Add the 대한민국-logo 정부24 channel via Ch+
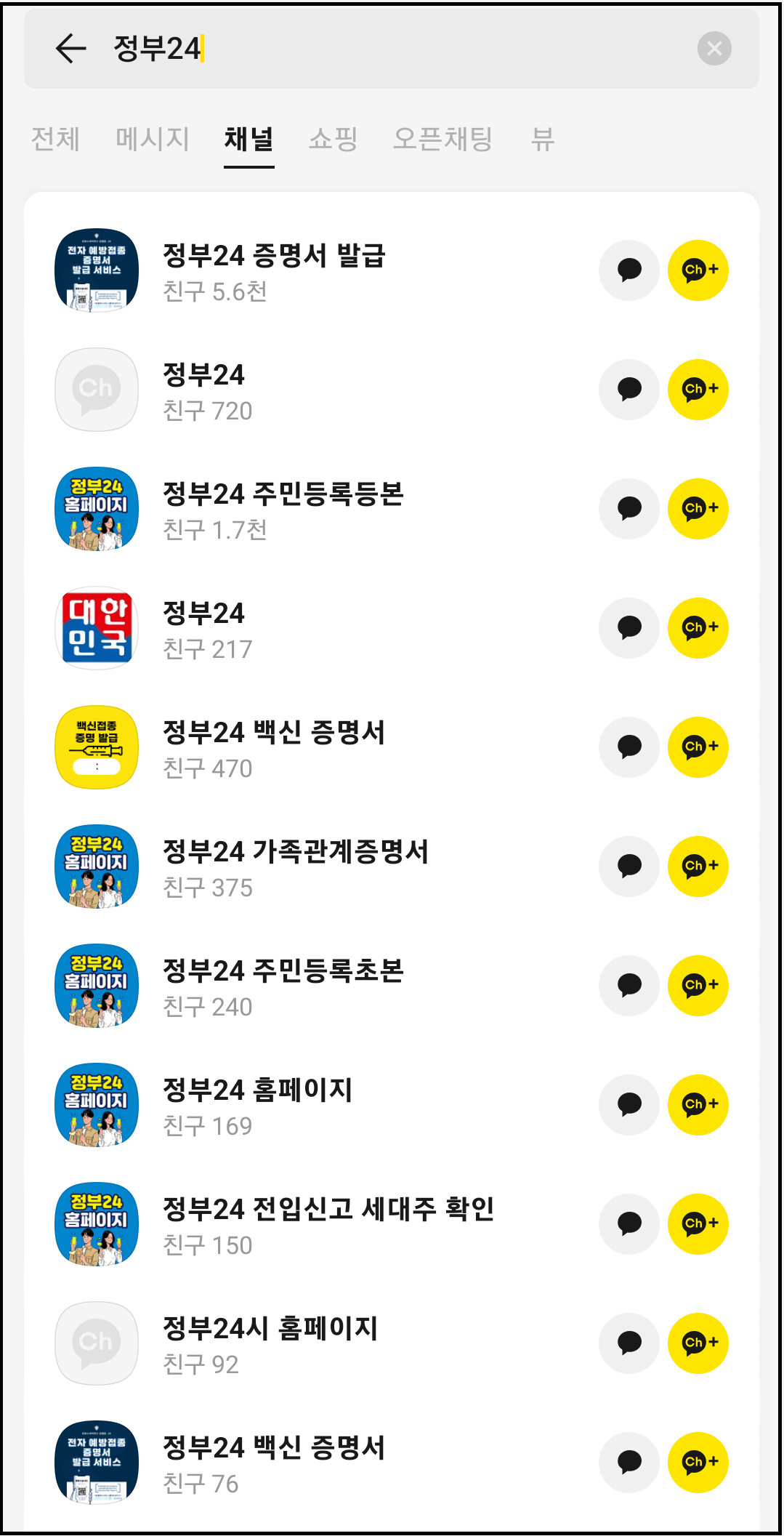The image size is (784, 1536). [698, 628]
